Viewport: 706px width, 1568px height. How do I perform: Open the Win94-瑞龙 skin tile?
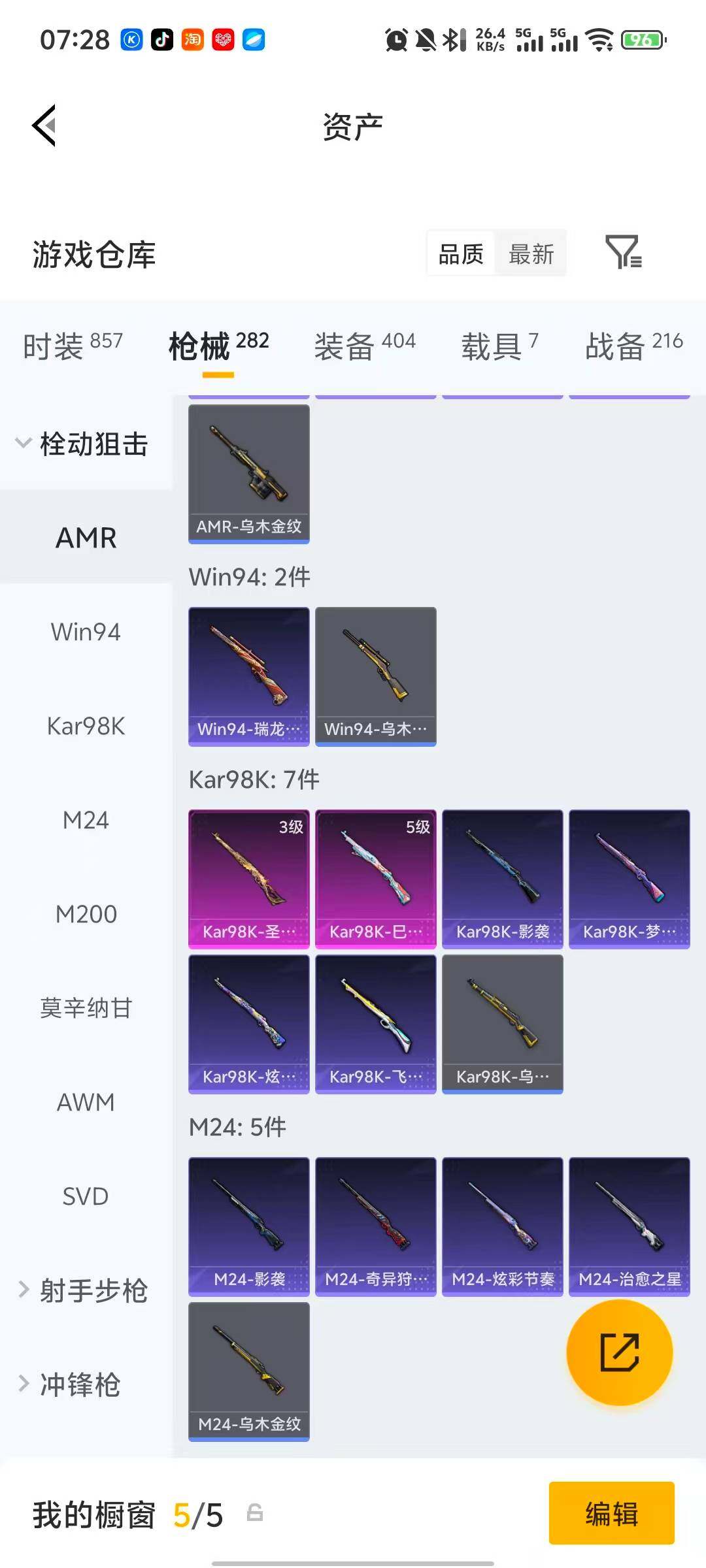[248, 676]
